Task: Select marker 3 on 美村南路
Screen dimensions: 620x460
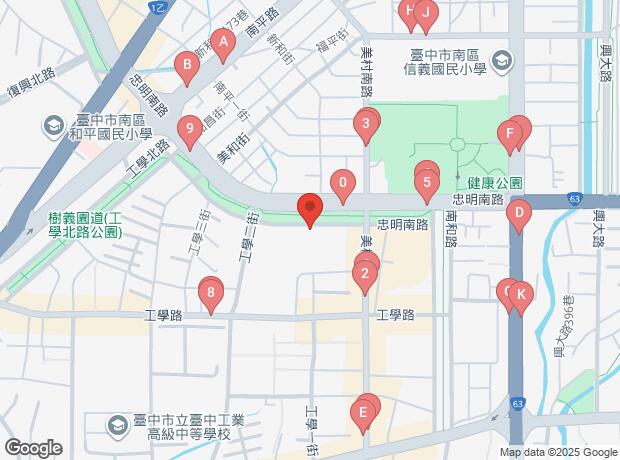Action: point(367,125)
